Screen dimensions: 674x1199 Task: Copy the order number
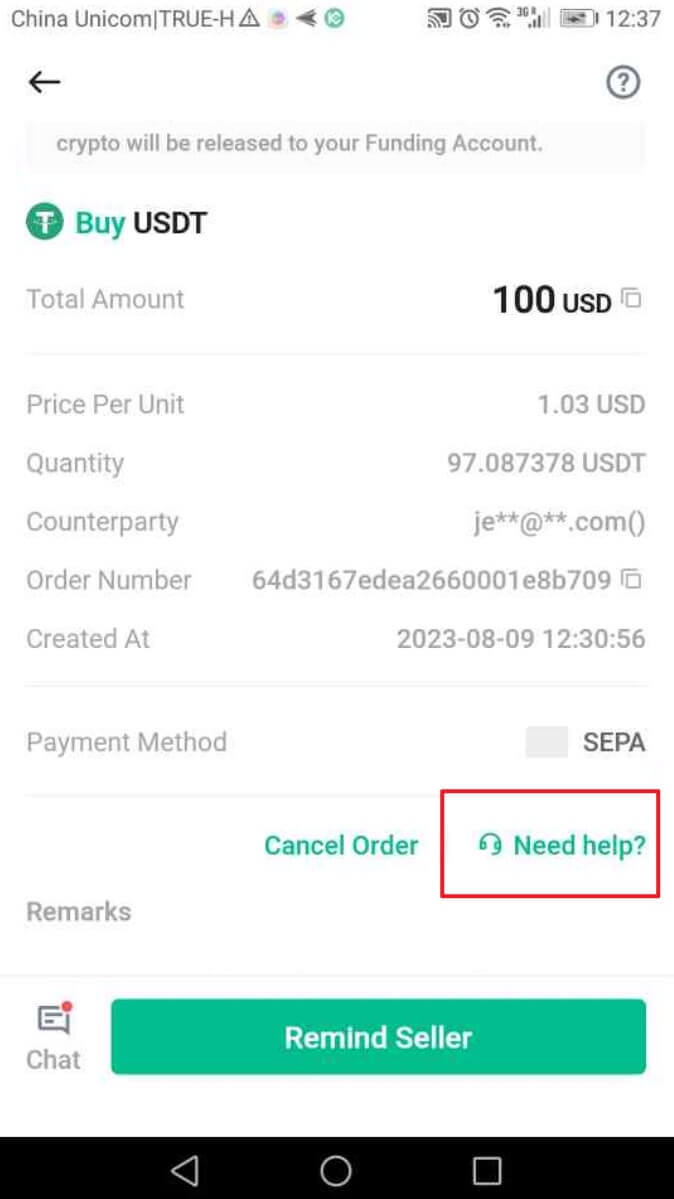(x=631, y=579)
